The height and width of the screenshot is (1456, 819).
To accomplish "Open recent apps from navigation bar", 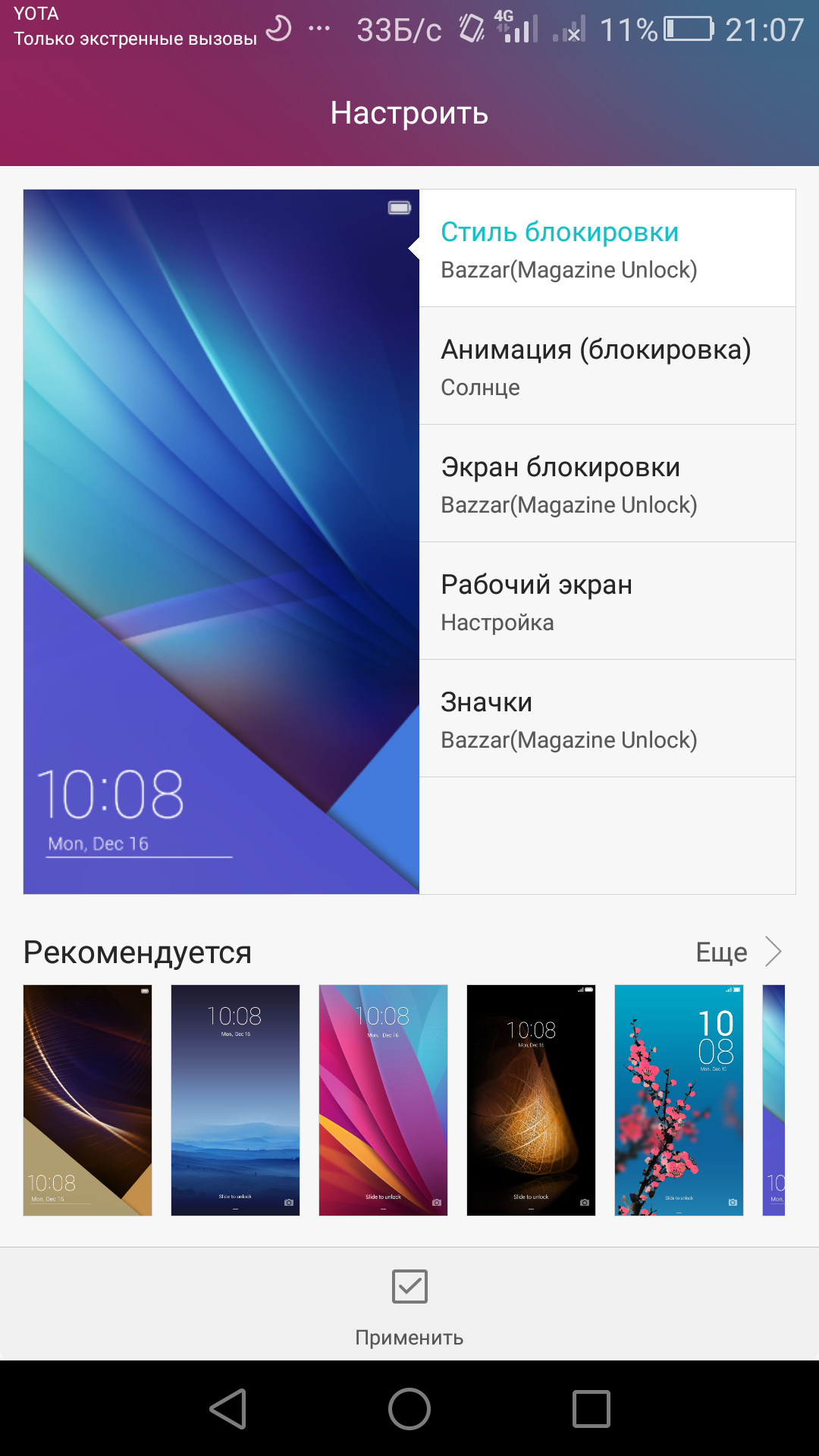I will click(591, 1409).
